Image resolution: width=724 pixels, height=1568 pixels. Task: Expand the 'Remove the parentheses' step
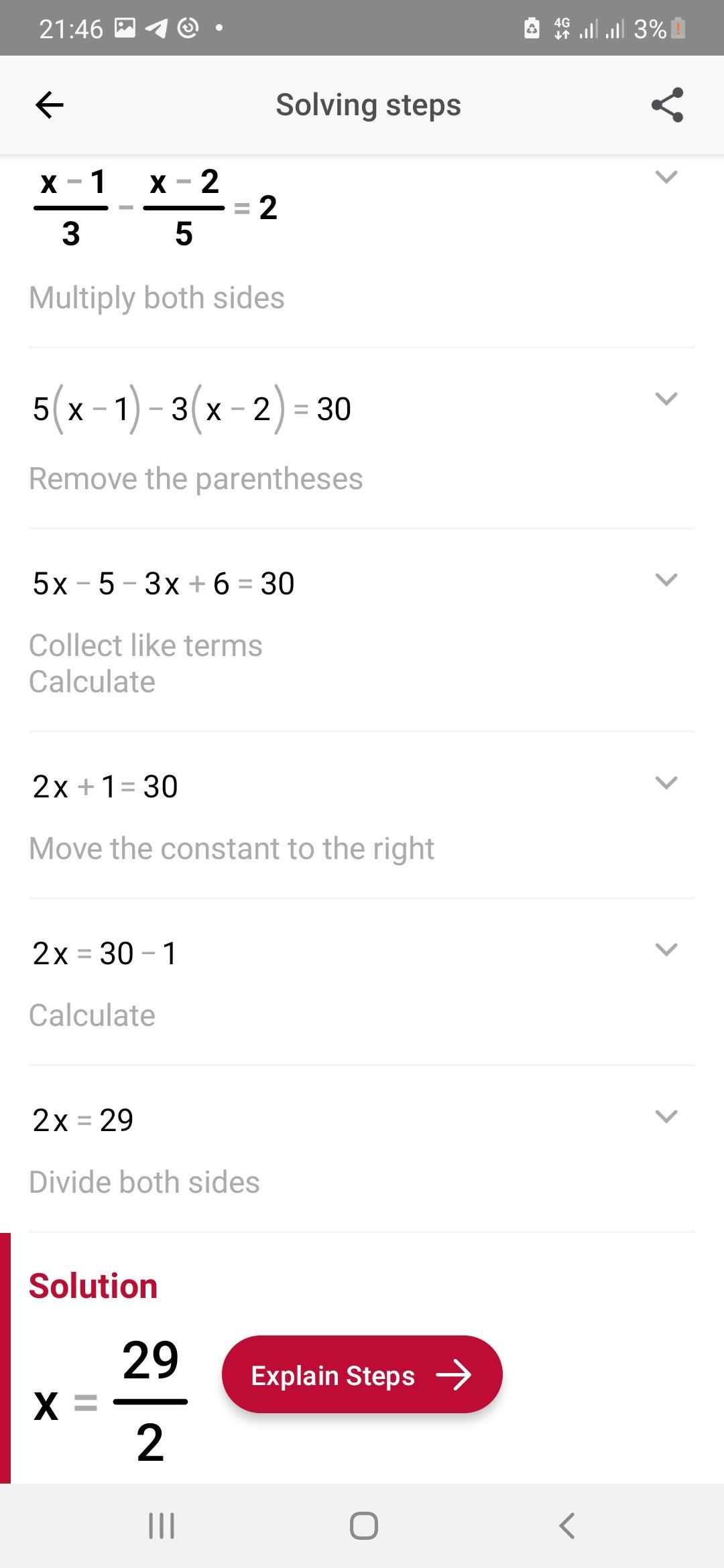666,399
